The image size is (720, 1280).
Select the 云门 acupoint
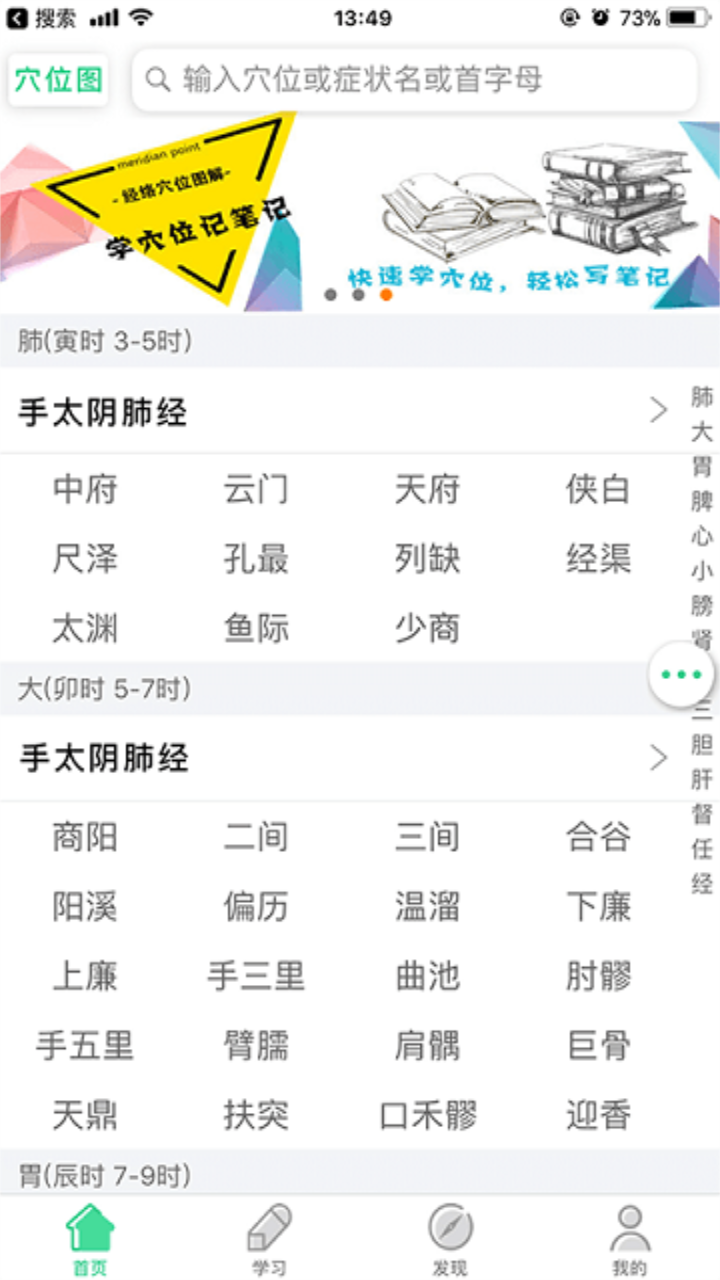[256, 490]
